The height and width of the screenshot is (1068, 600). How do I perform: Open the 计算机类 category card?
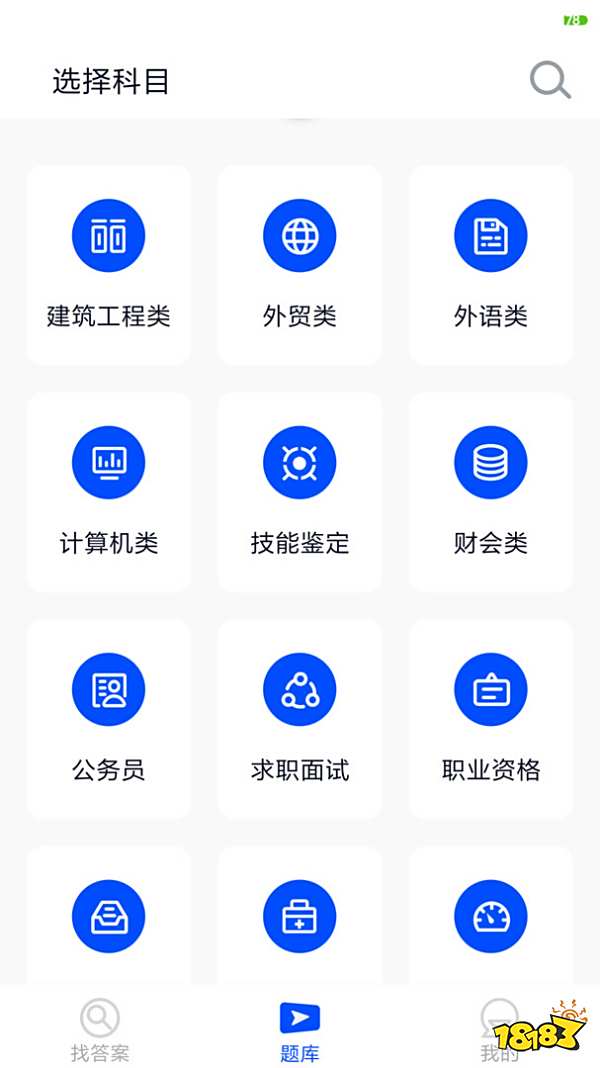(109, 492)
